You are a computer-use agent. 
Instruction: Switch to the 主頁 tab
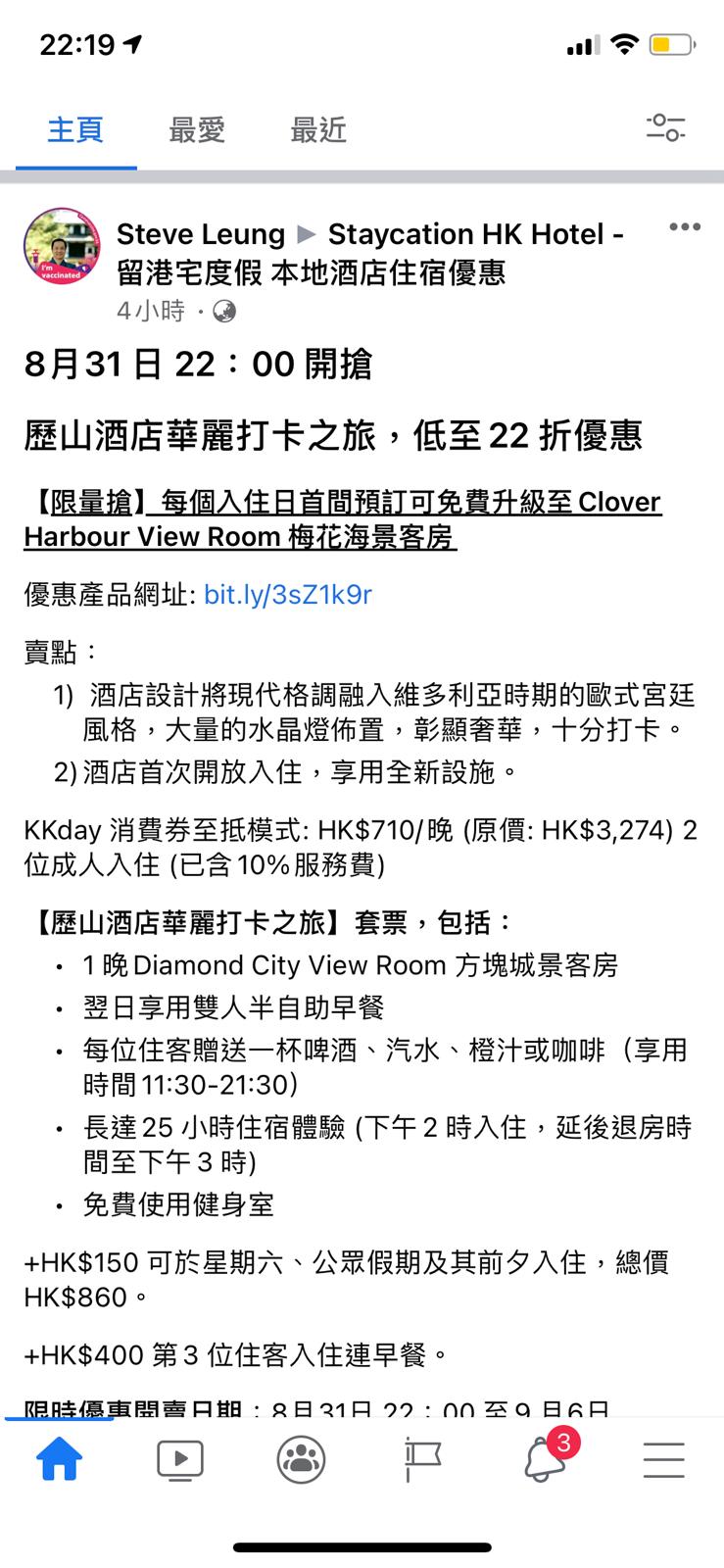click(75, 130)
